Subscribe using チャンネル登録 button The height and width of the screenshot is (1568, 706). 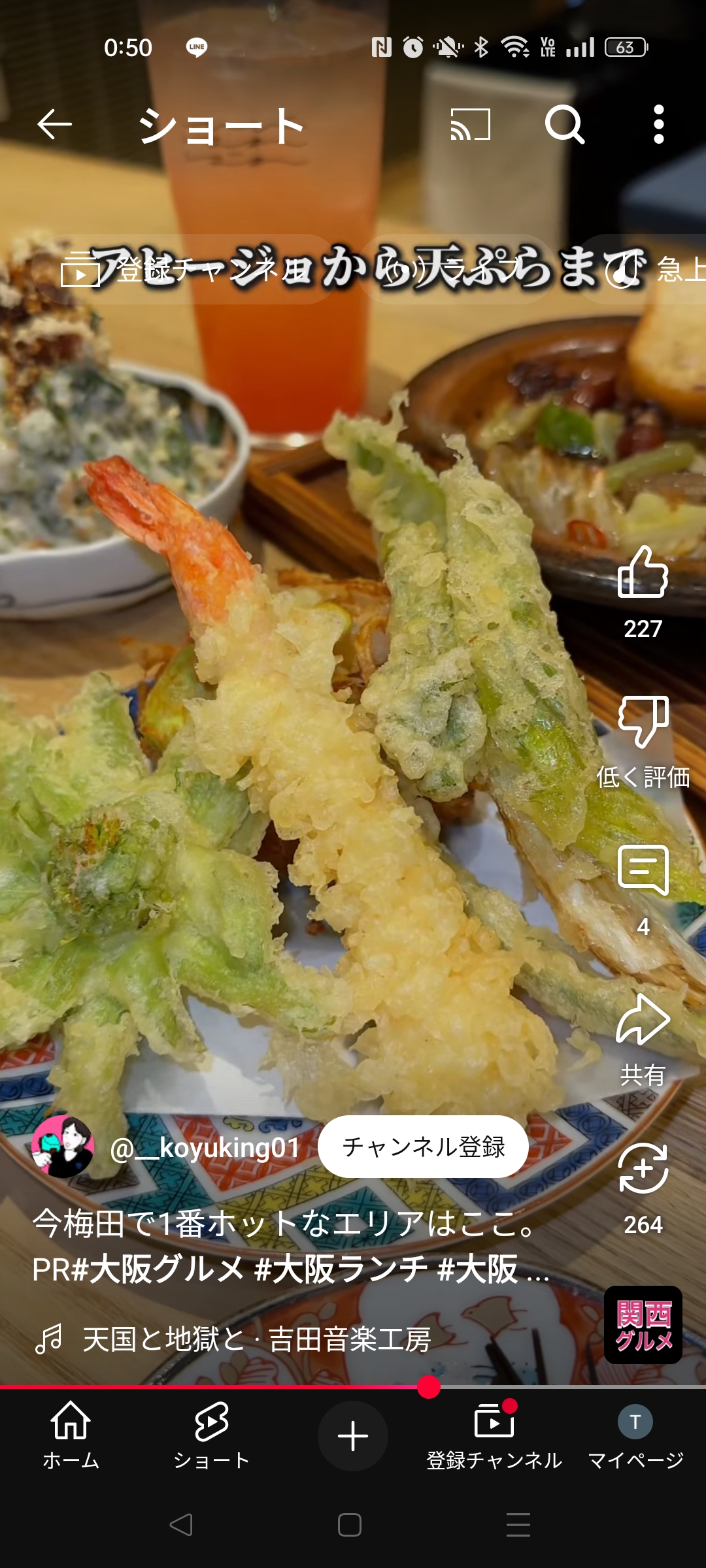(423, 1147)
